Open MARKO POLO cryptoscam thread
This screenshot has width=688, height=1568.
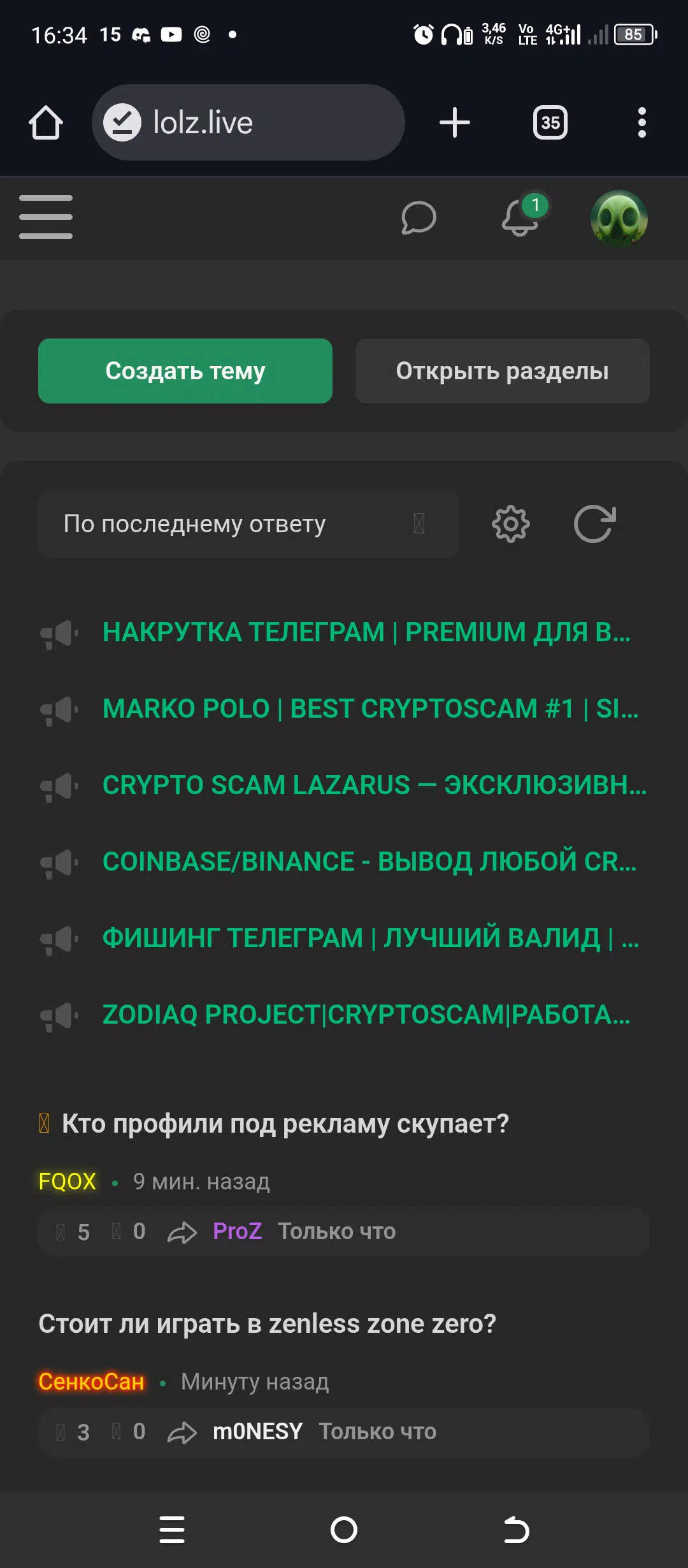point(370,709)
